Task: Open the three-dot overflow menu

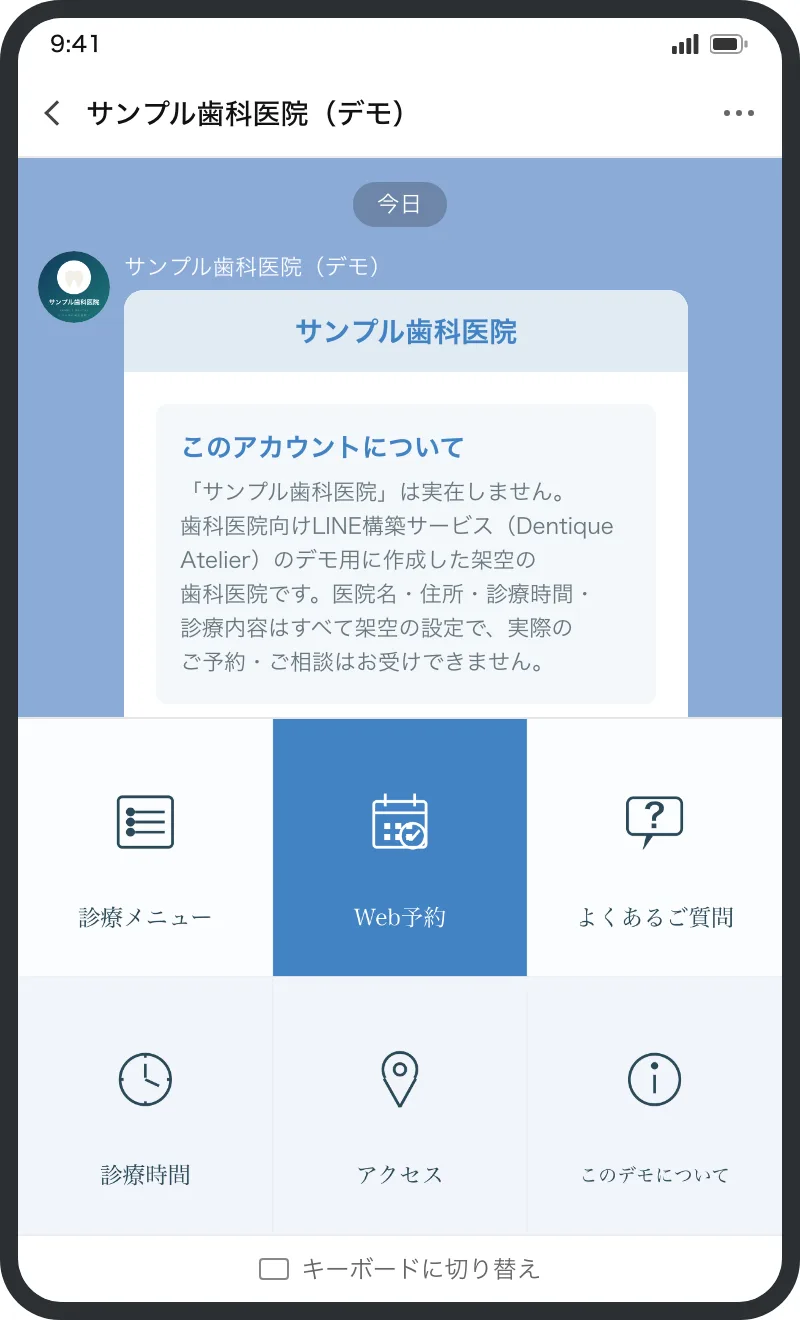Action: click(739, 113)
